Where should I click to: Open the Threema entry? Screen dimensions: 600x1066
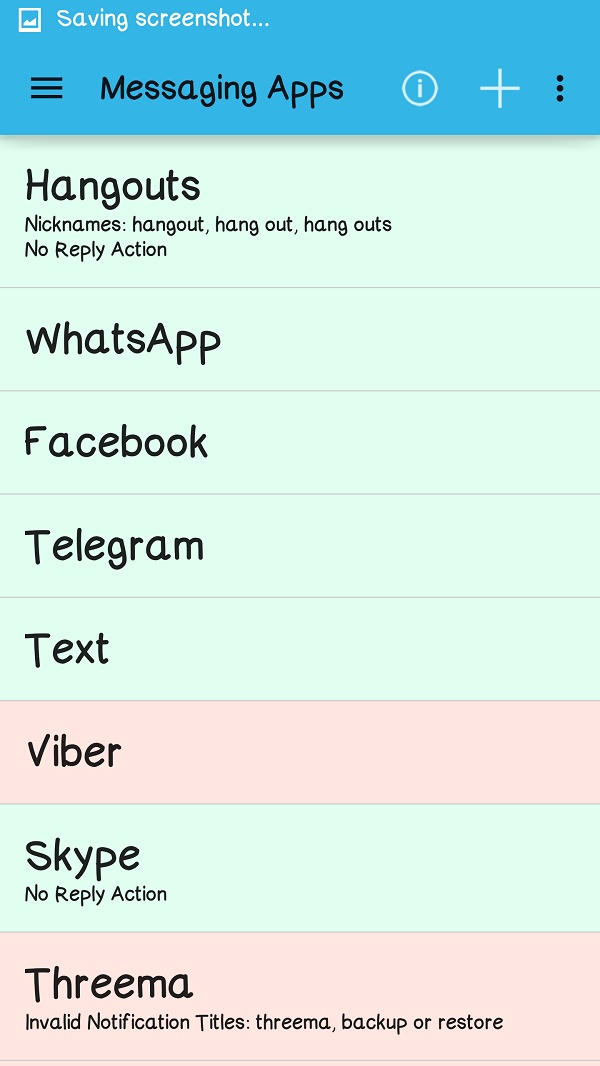coord(300,996)
